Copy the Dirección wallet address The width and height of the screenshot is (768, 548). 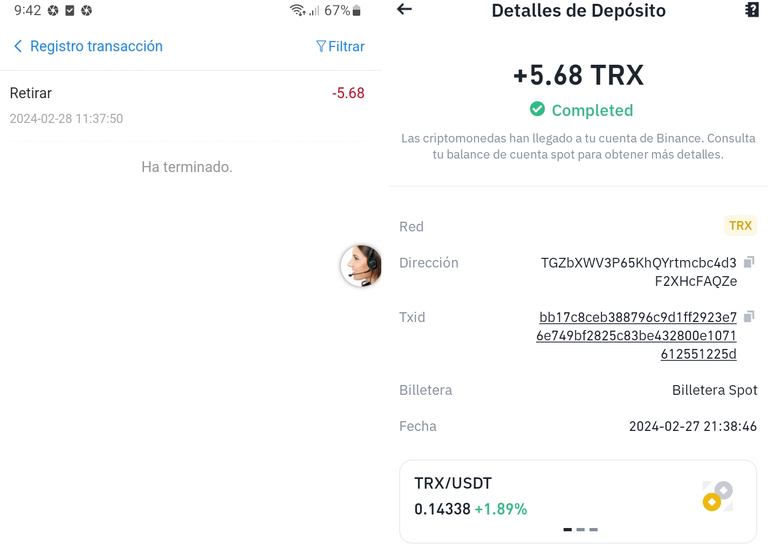[749, 262]
